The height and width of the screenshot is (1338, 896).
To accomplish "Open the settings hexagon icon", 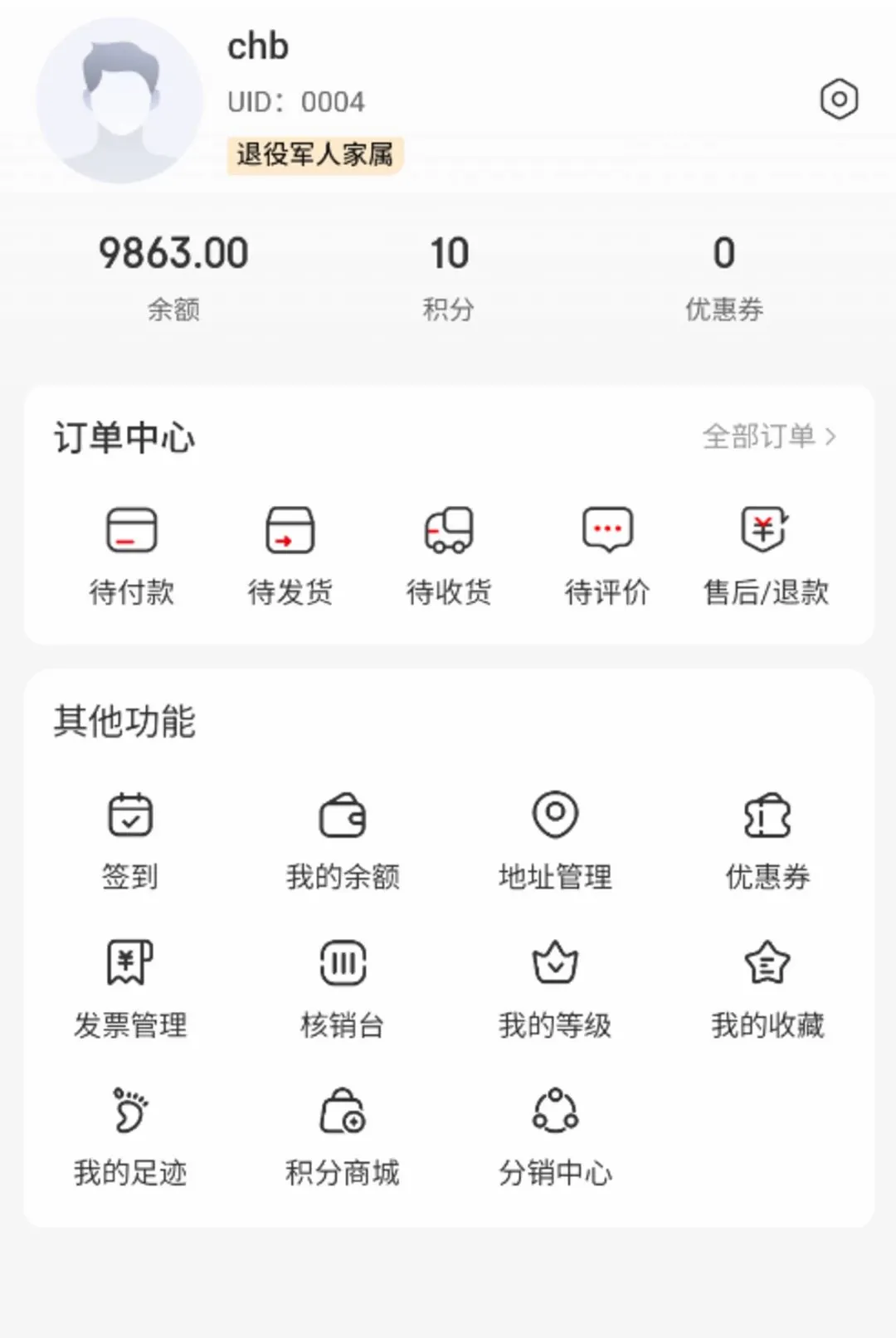I will 839,100.
